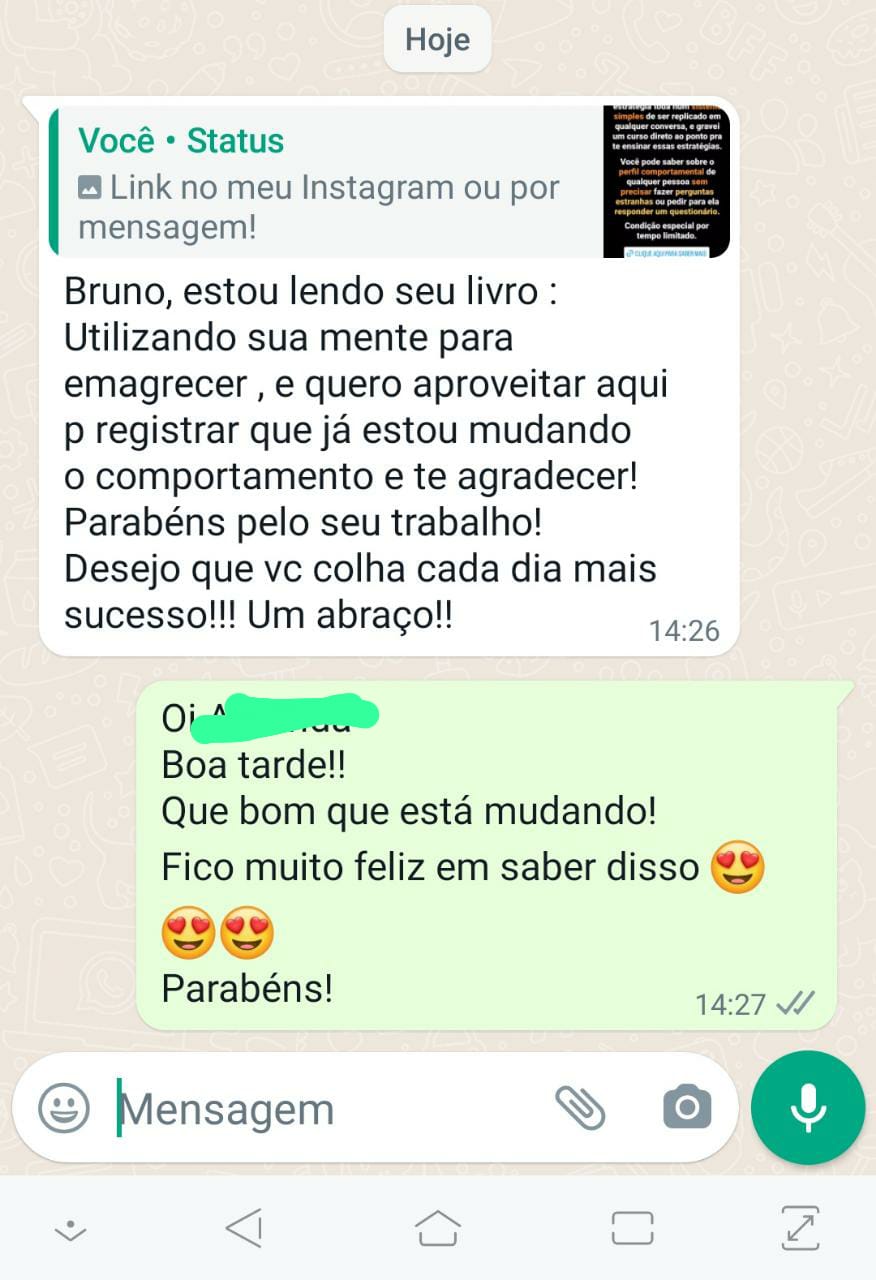Open recent apps overview button
Viewport: 876px width, 1280px height.
tap(632, 1228)
